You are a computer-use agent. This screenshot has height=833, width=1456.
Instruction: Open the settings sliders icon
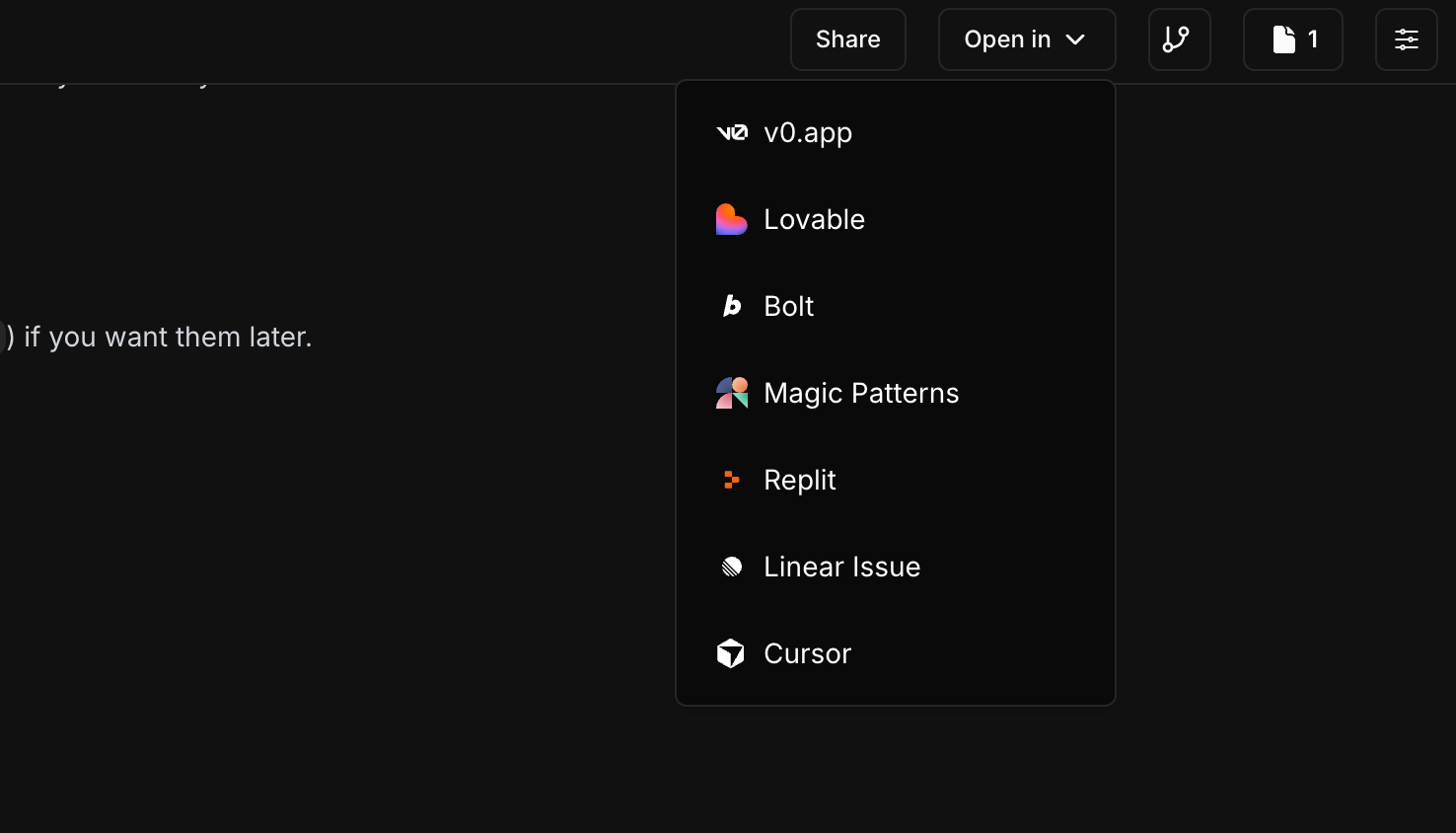1406,39
